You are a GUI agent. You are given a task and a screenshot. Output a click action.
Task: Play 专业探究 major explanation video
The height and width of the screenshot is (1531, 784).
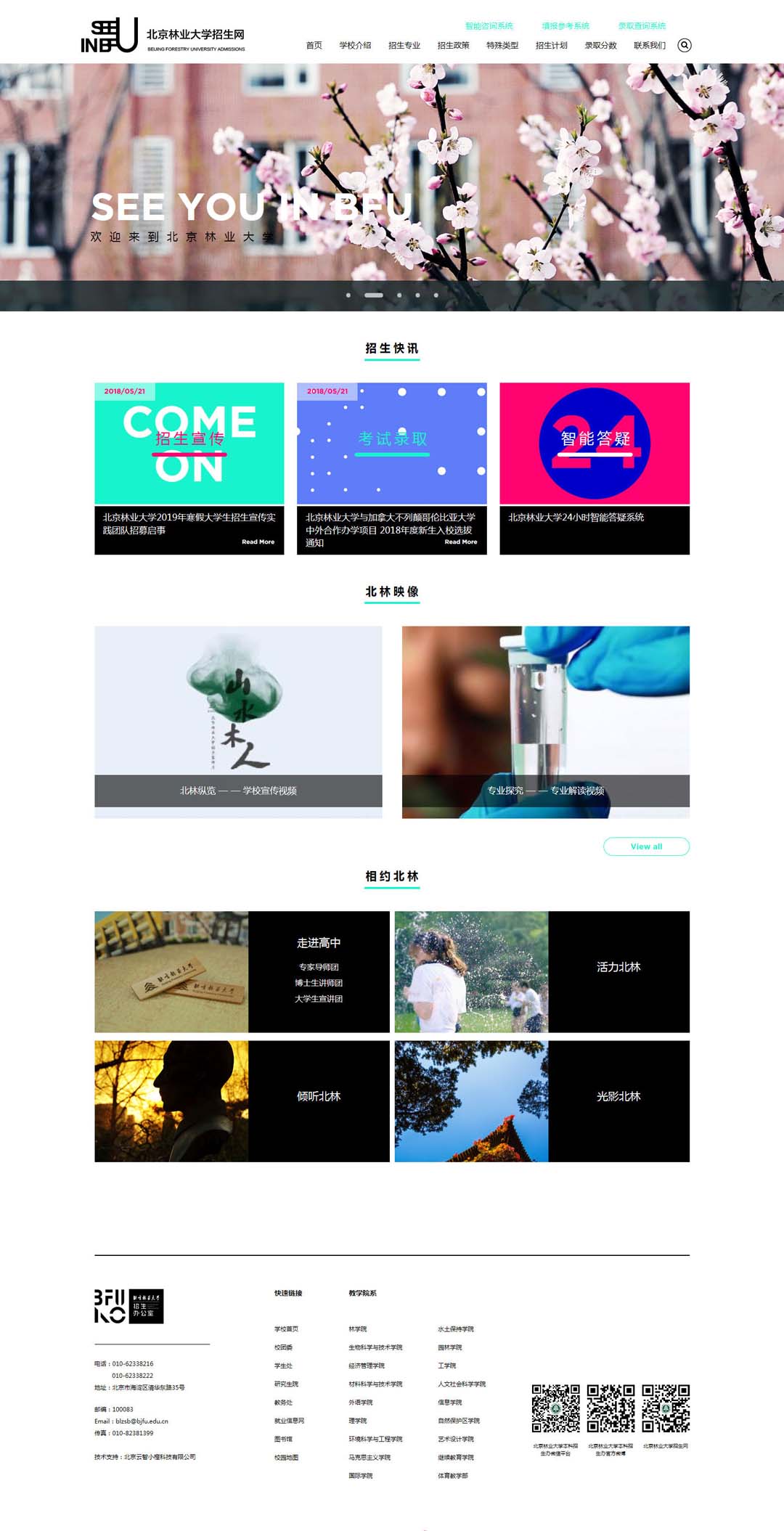pyautogui.click(x=545, y=721)
